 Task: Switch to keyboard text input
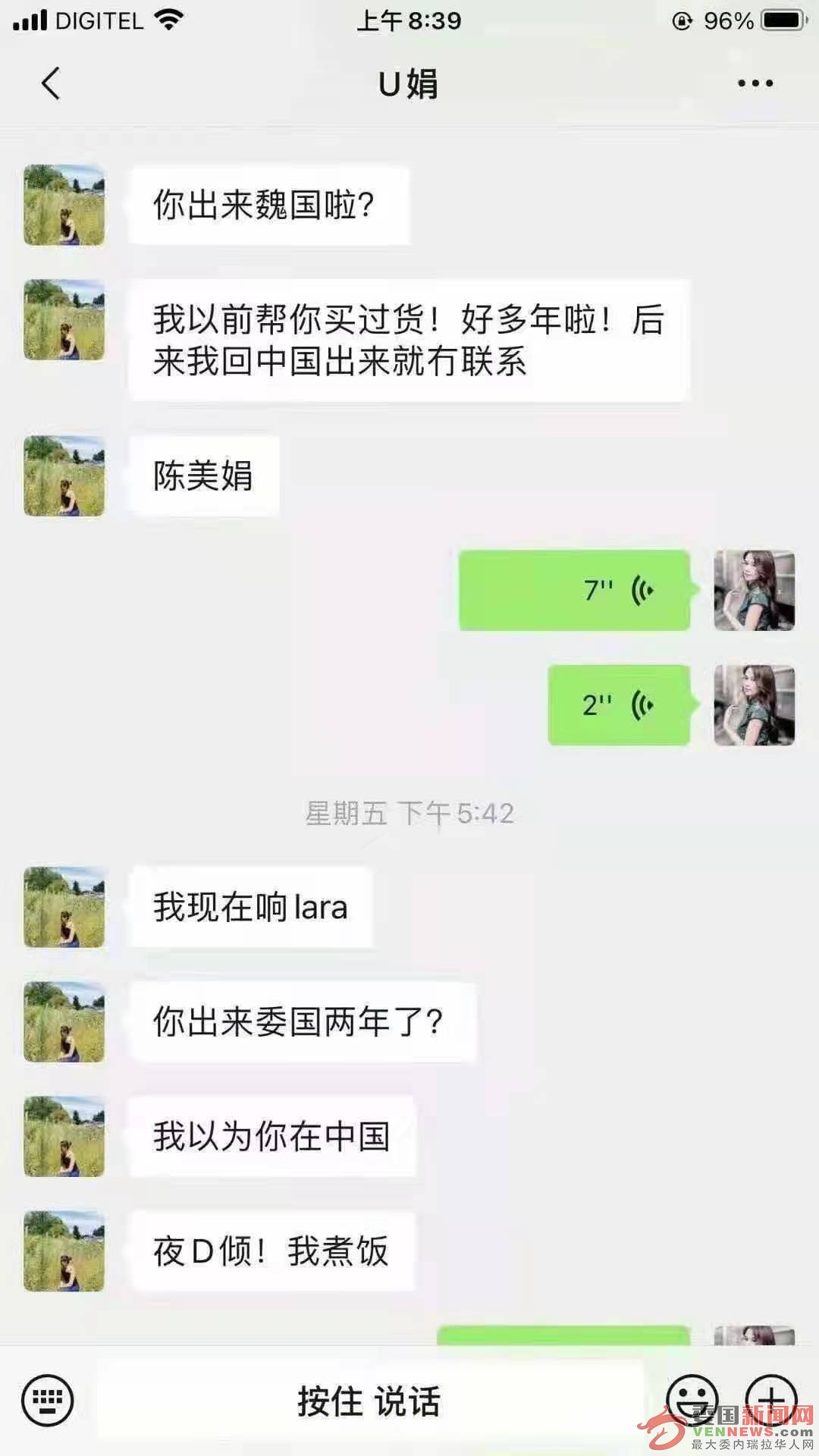tap(48, 1400)
